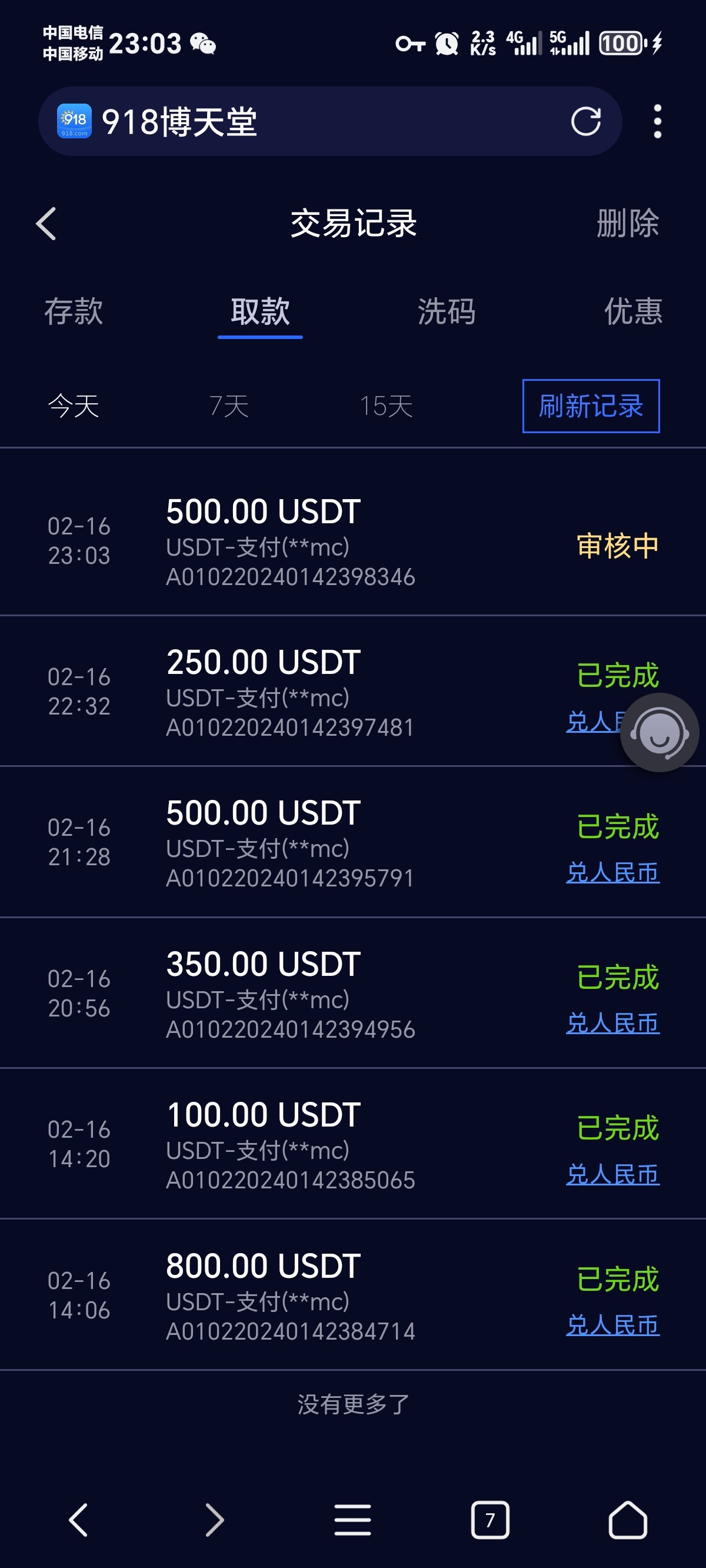Image resolution: width=706 pixels, height=1568 pixels.
Task: Select the 今天 date filter
Action: point(74,406)
